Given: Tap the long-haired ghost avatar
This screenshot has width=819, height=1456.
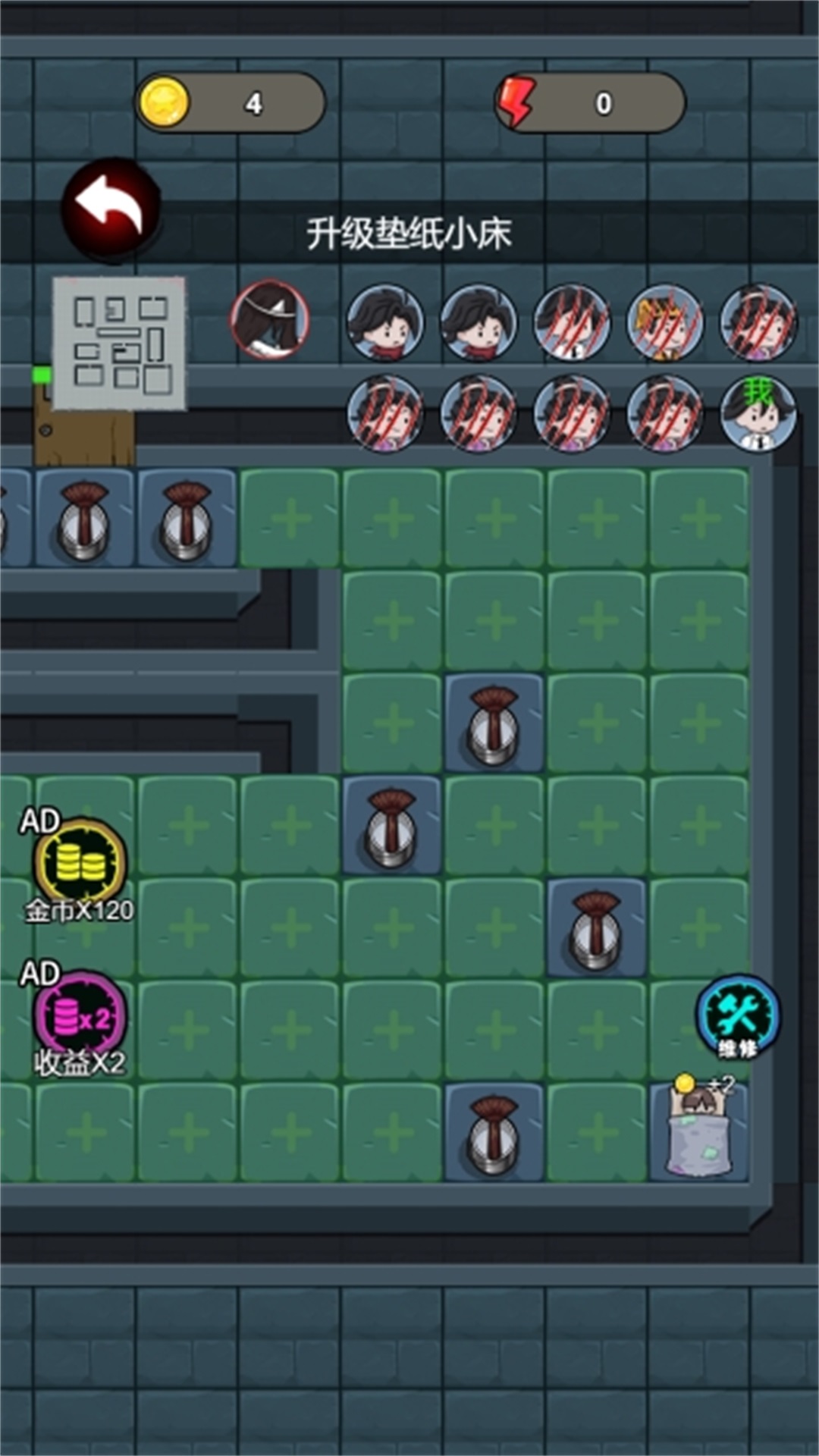Looking at the screenshot, I should click(x=270, y=319).
